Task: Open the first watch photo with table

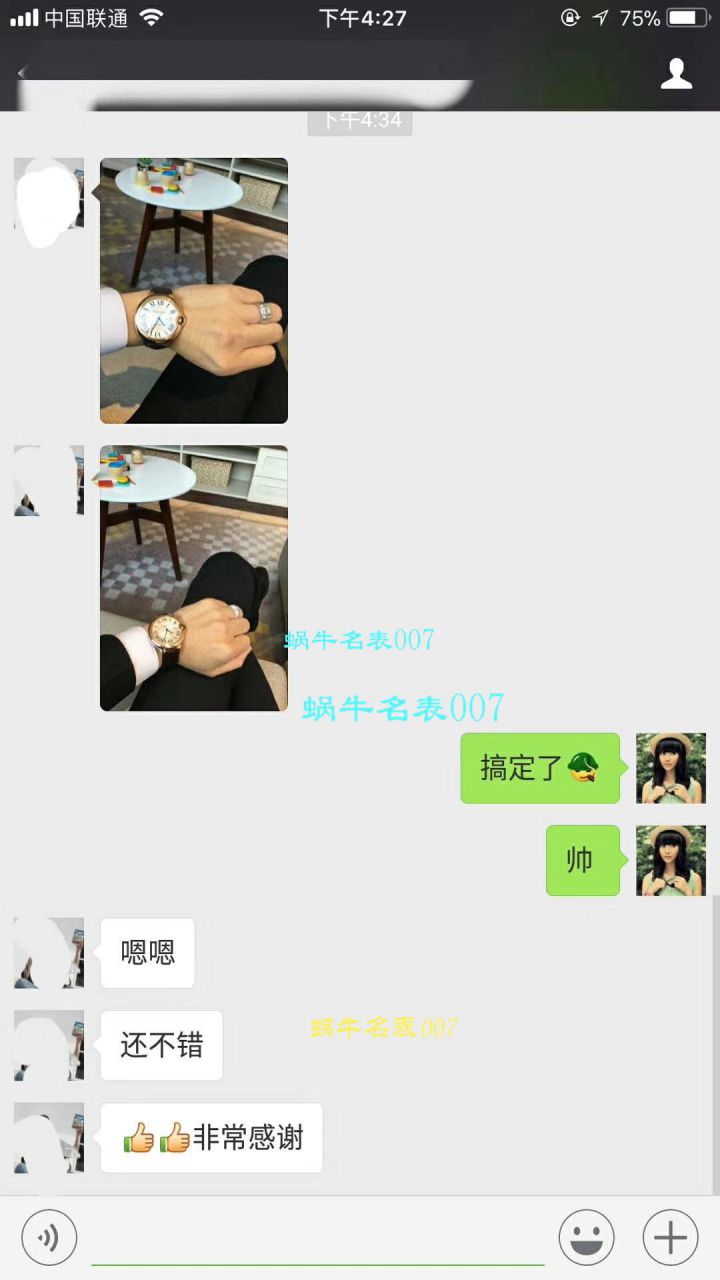Action: 193,290
